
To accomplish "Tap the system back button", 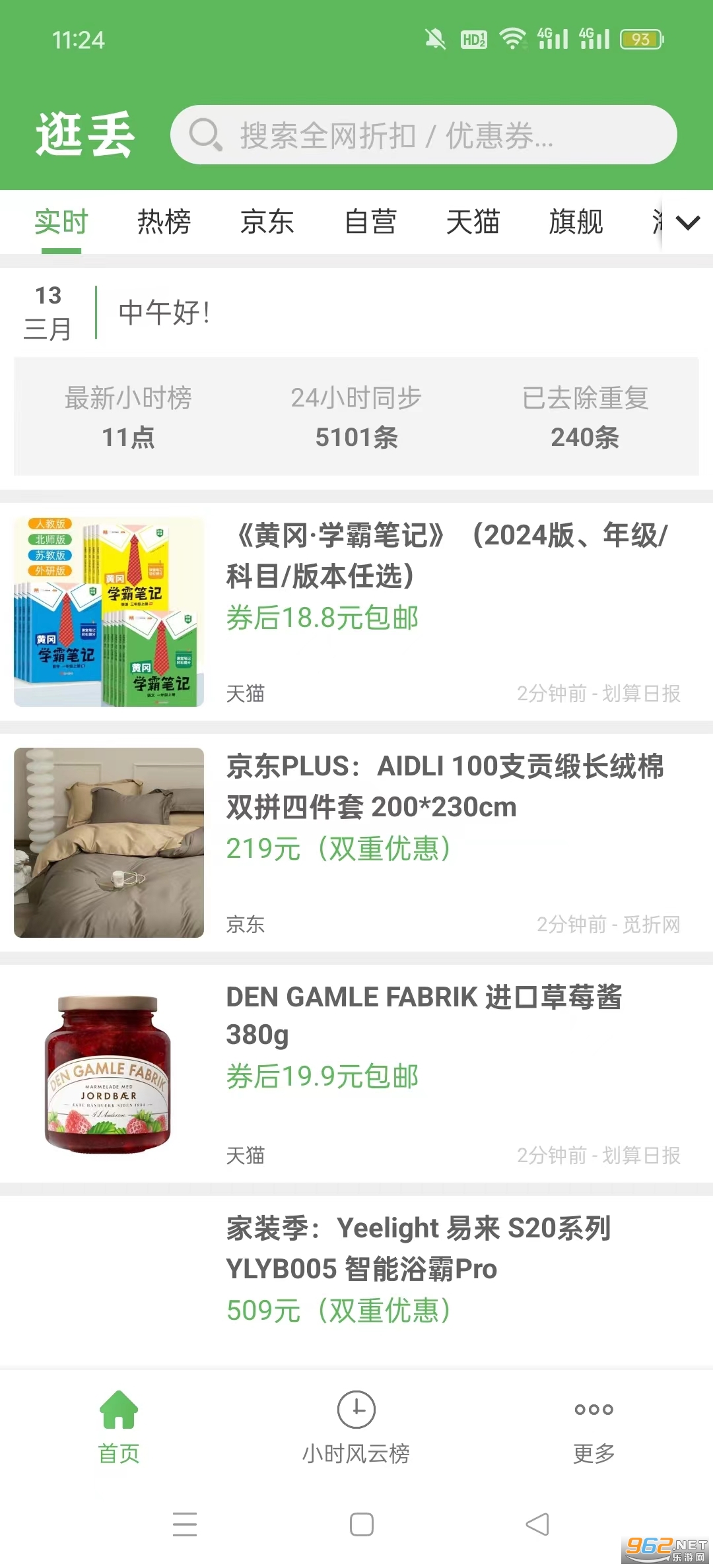I will 537,1524.
